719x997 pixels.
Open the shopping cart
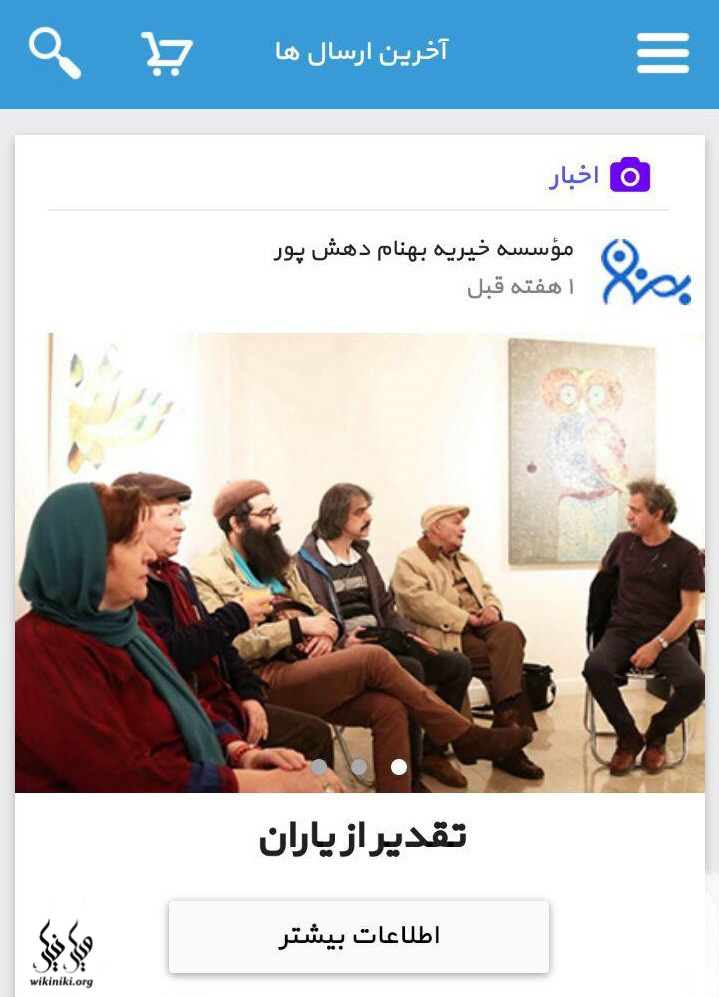coord(166,53)
